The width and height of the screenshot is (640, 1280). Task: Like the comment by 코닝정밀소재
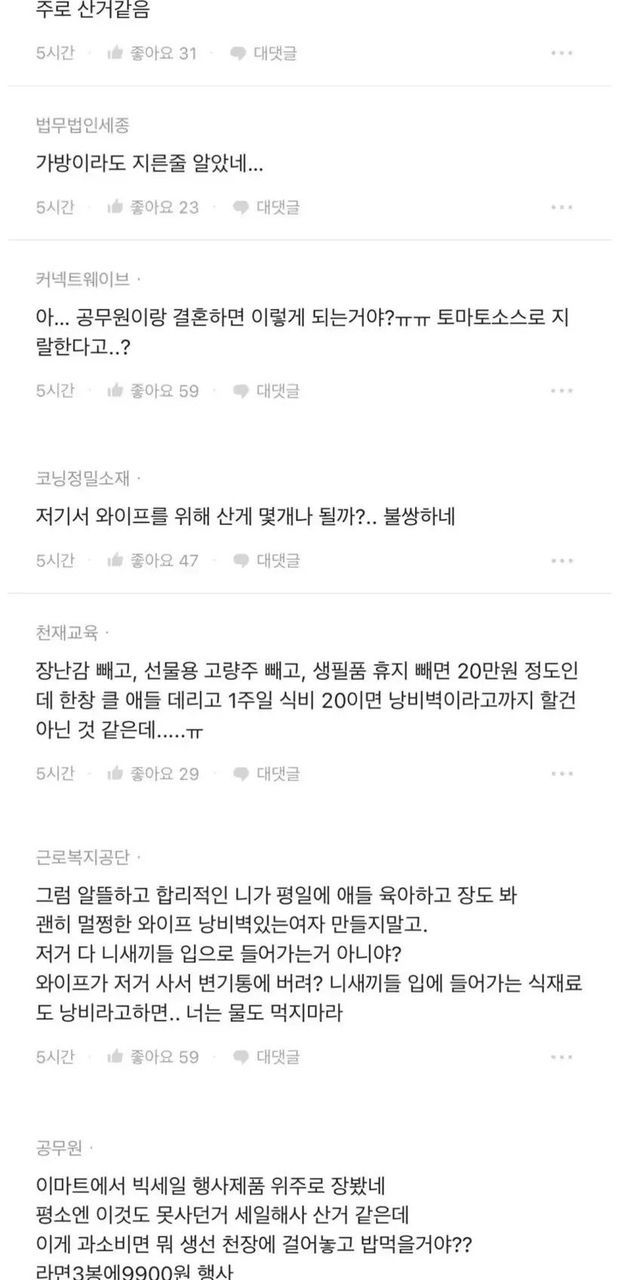pyautogui.click(x=153, y=560)
